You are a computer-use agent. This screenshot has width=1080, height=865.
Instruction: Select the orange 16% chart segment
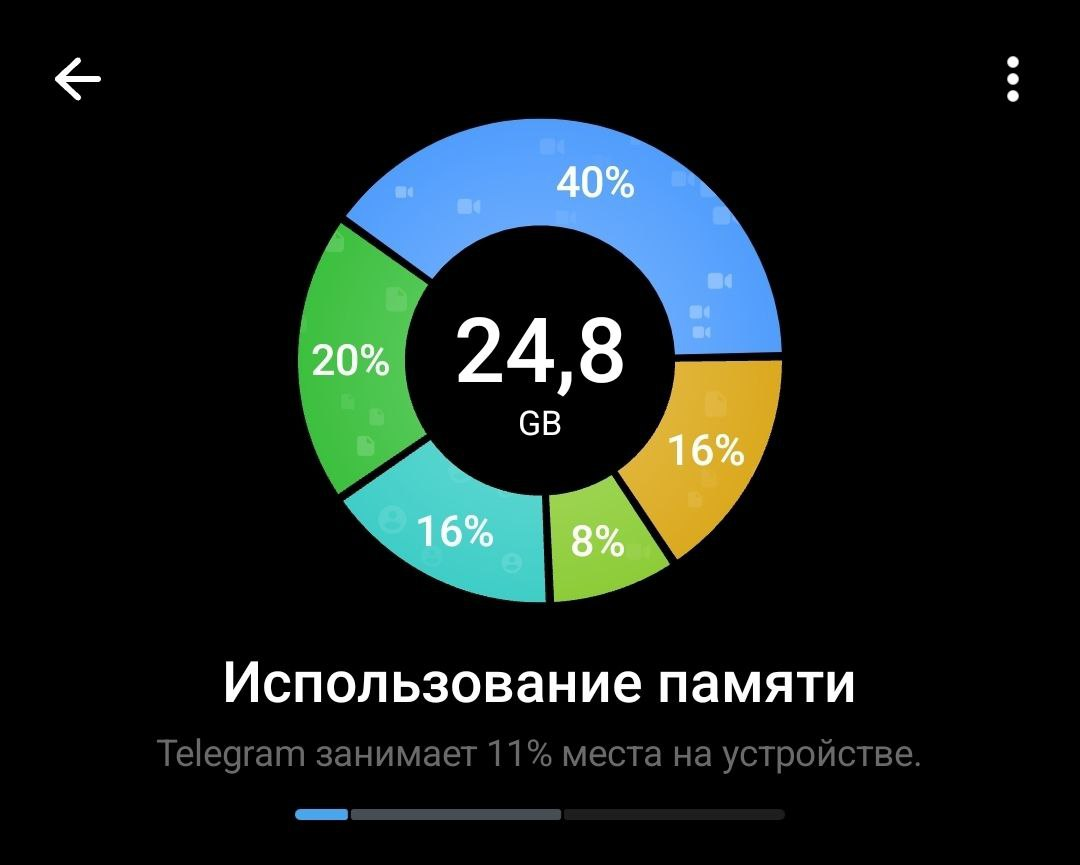(x=705, y=450)
